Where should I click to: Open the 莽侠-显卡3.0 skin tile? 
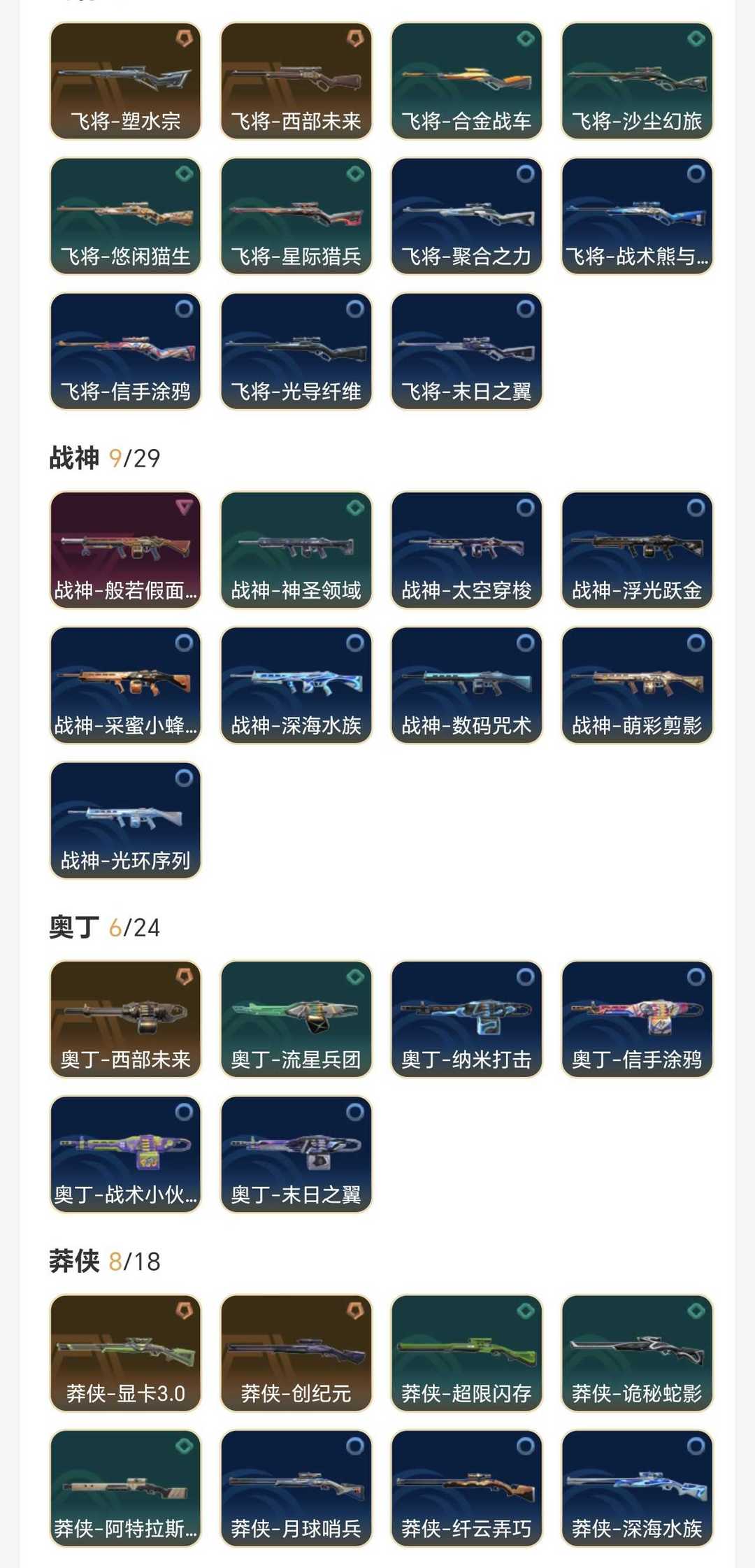coord(126,1353)
